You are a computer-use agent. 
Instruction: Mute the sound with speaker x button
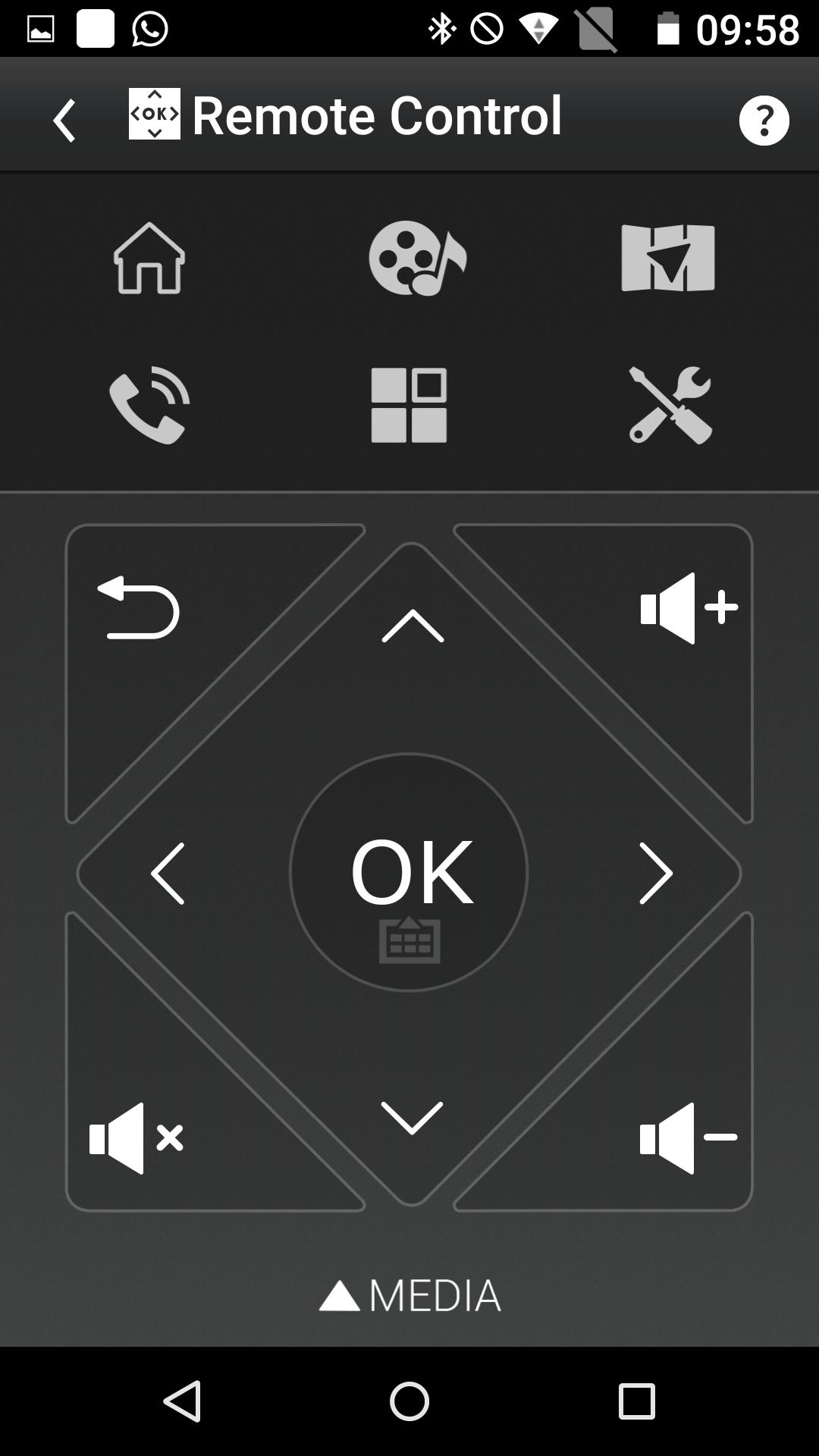(x=136, y=1137)
